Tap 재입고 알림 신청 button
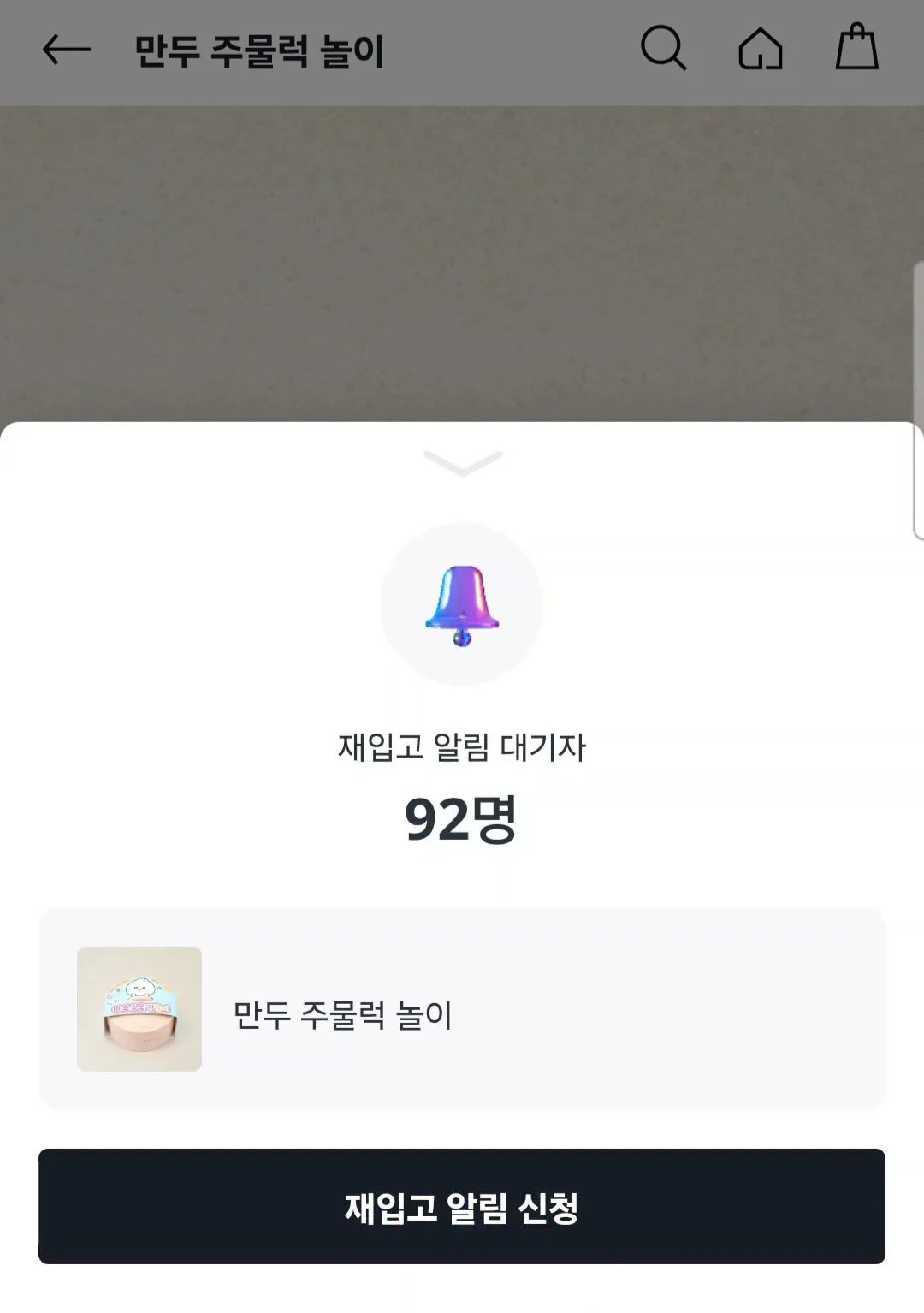 462,1207
